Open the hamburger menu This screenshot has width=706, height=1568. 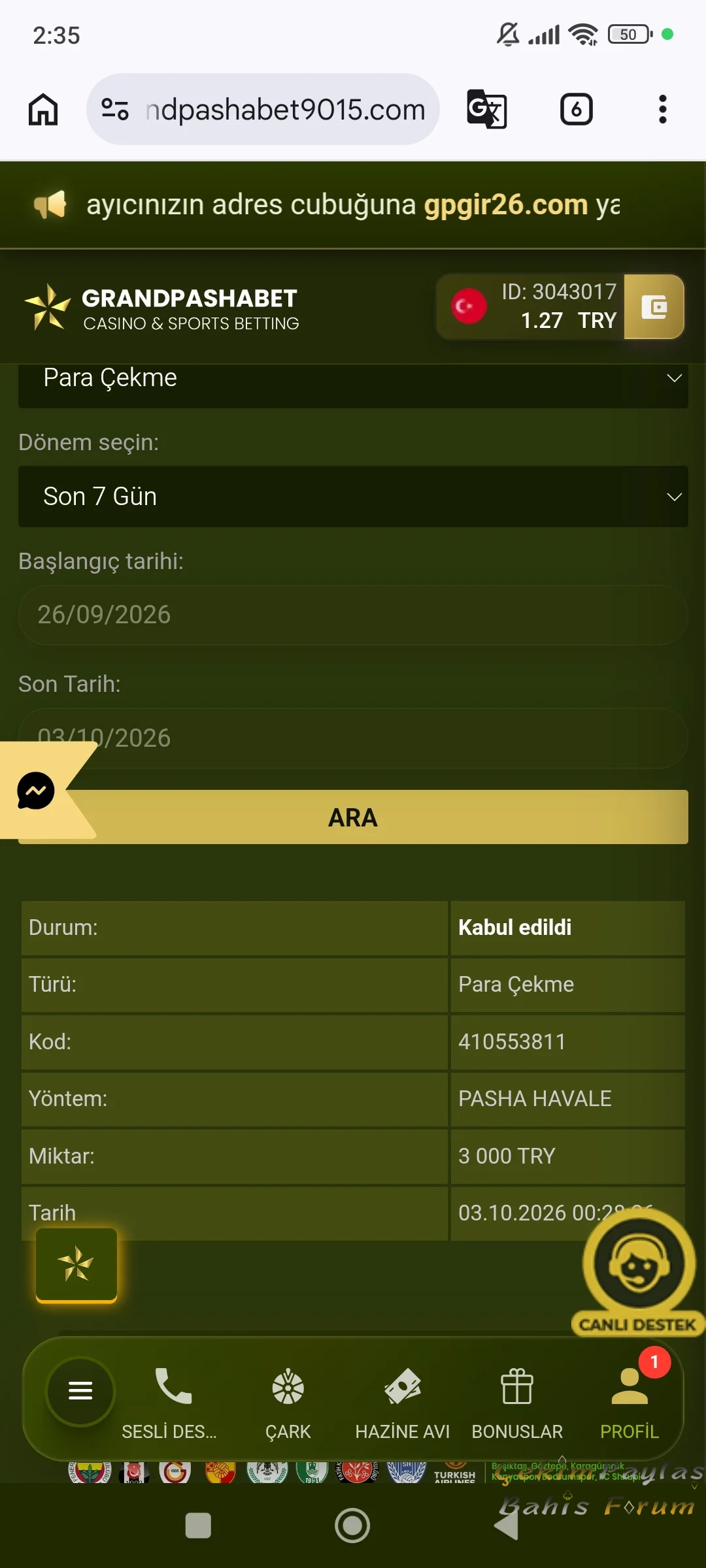pos(80,1390)
